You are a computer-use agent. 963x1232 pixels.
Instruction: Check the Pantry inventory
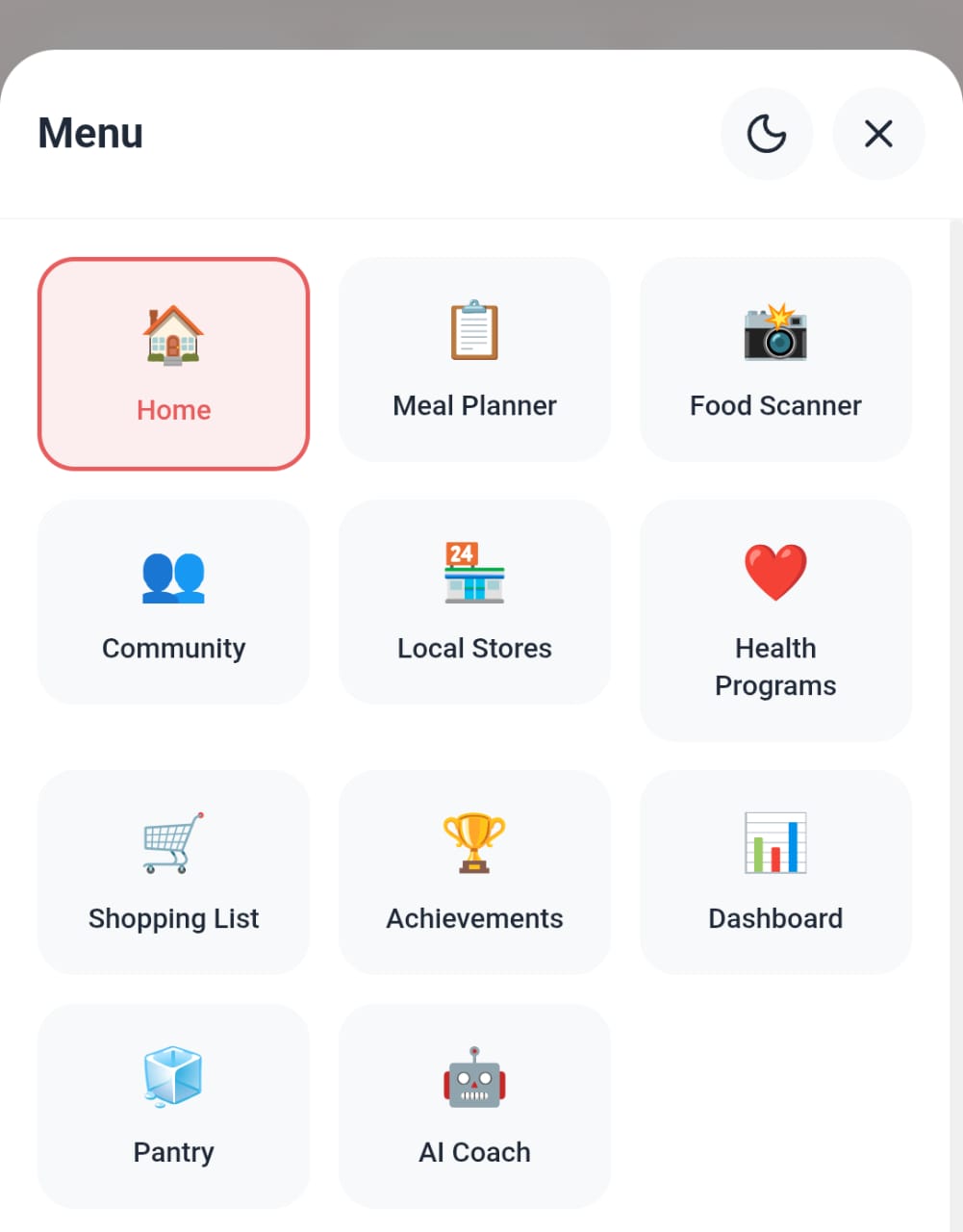(173, 1105)
